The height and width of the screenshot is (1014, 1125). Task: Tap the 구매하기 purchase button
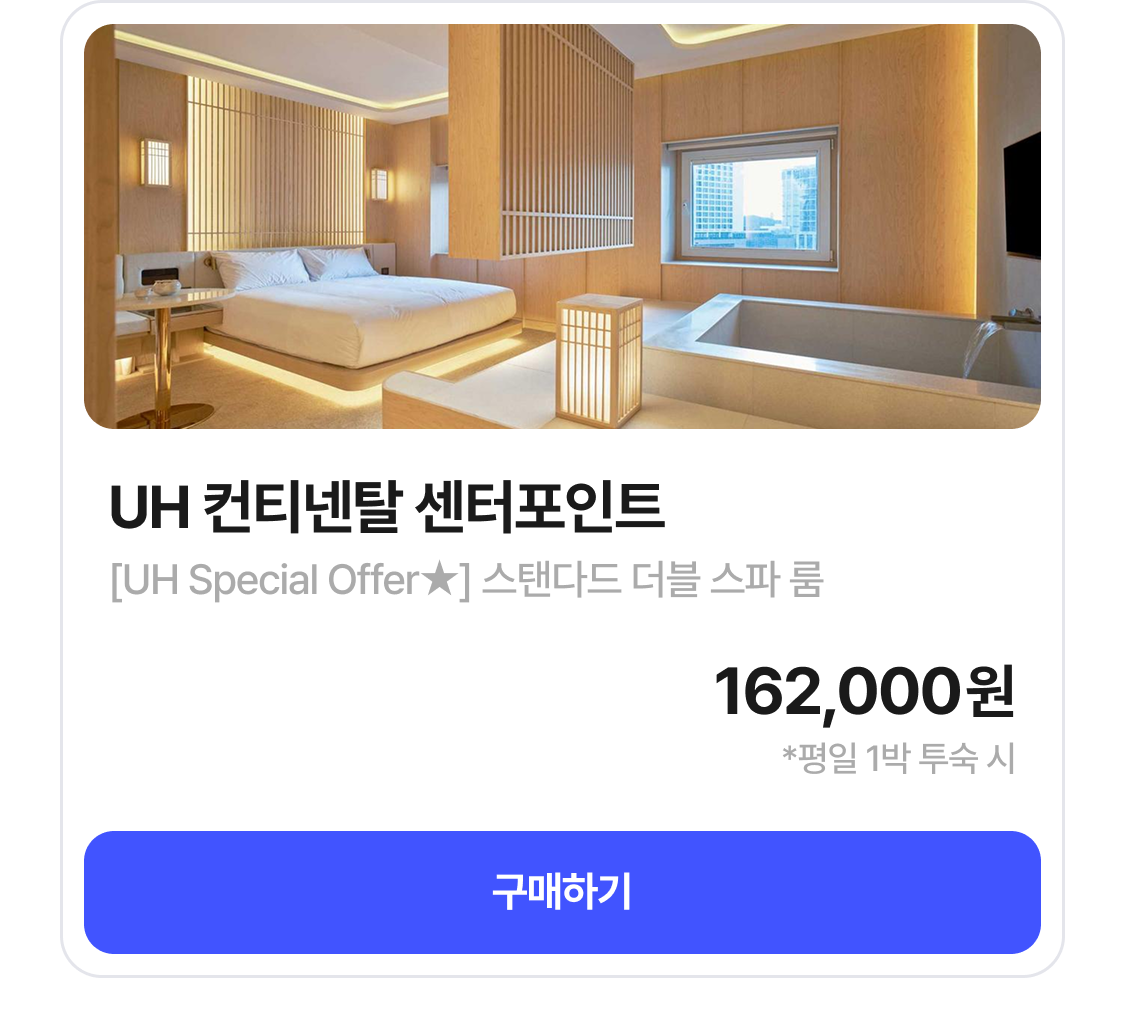(562, 892)
